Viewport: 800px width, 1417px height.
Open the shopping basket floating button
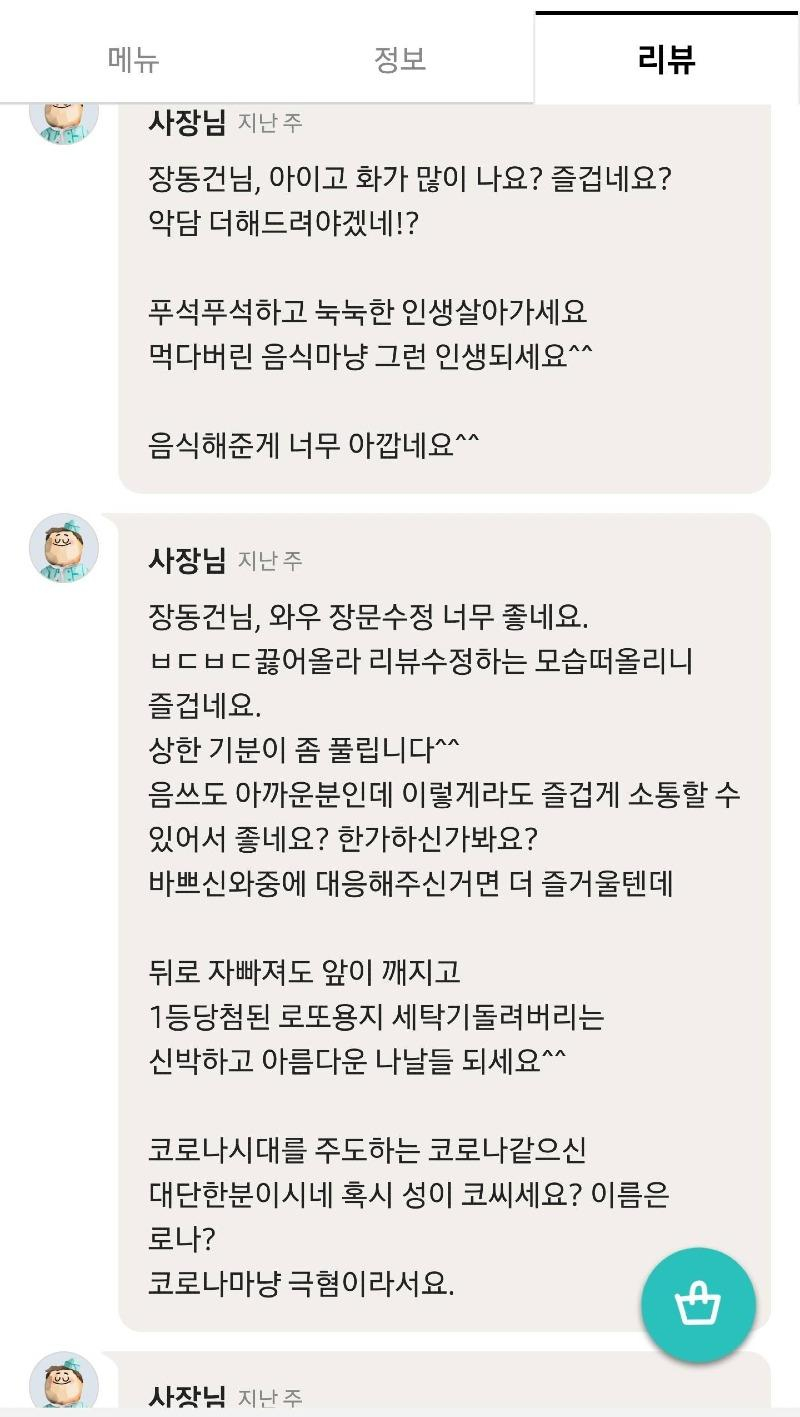coord(698,1305)
